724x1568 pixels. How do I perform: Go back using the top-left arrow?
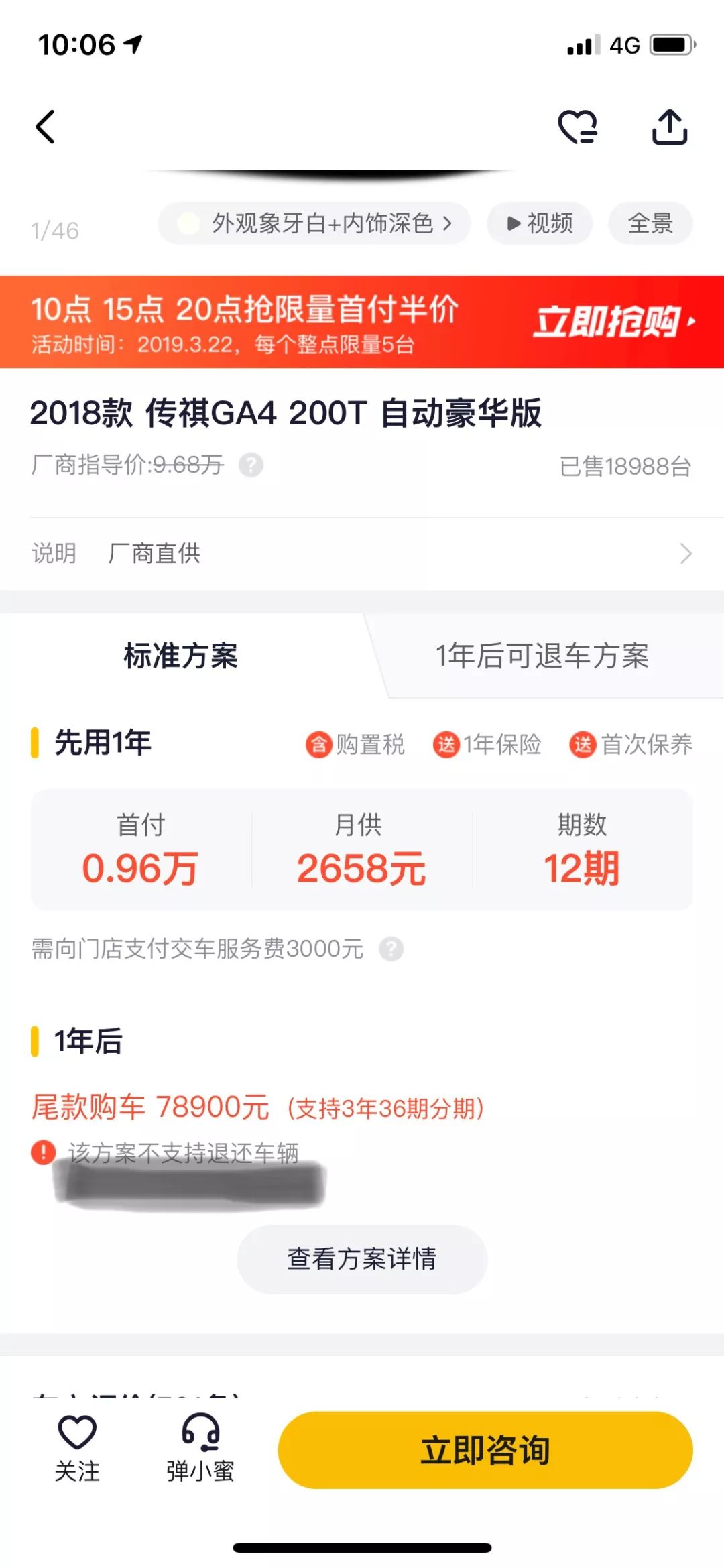click(x=46, y=127)
